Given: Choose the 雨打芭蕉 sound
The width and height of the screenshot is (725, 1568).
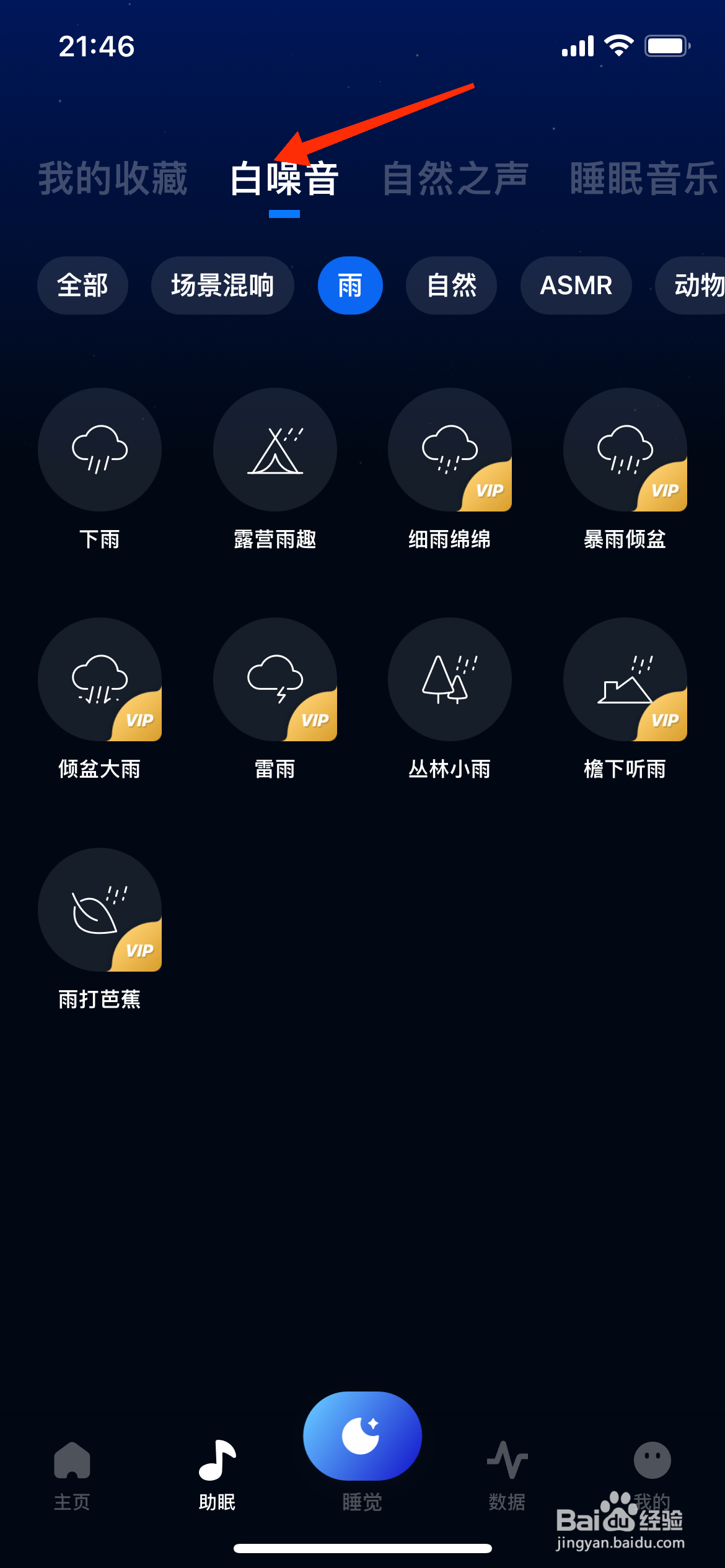Looking at the screenshot, I should click(100, 910).
